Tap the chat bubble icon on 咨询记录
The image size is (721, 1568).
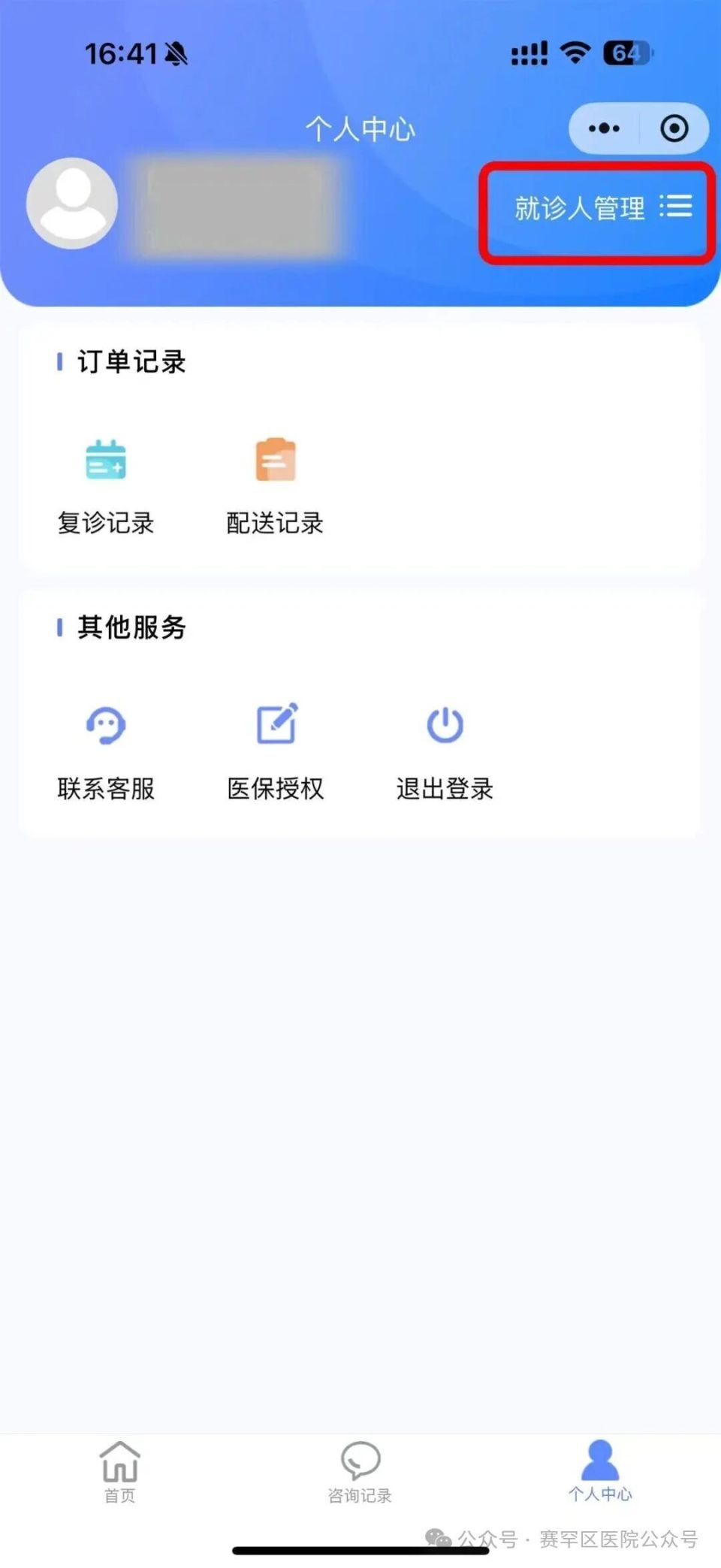pos(360,1461)
